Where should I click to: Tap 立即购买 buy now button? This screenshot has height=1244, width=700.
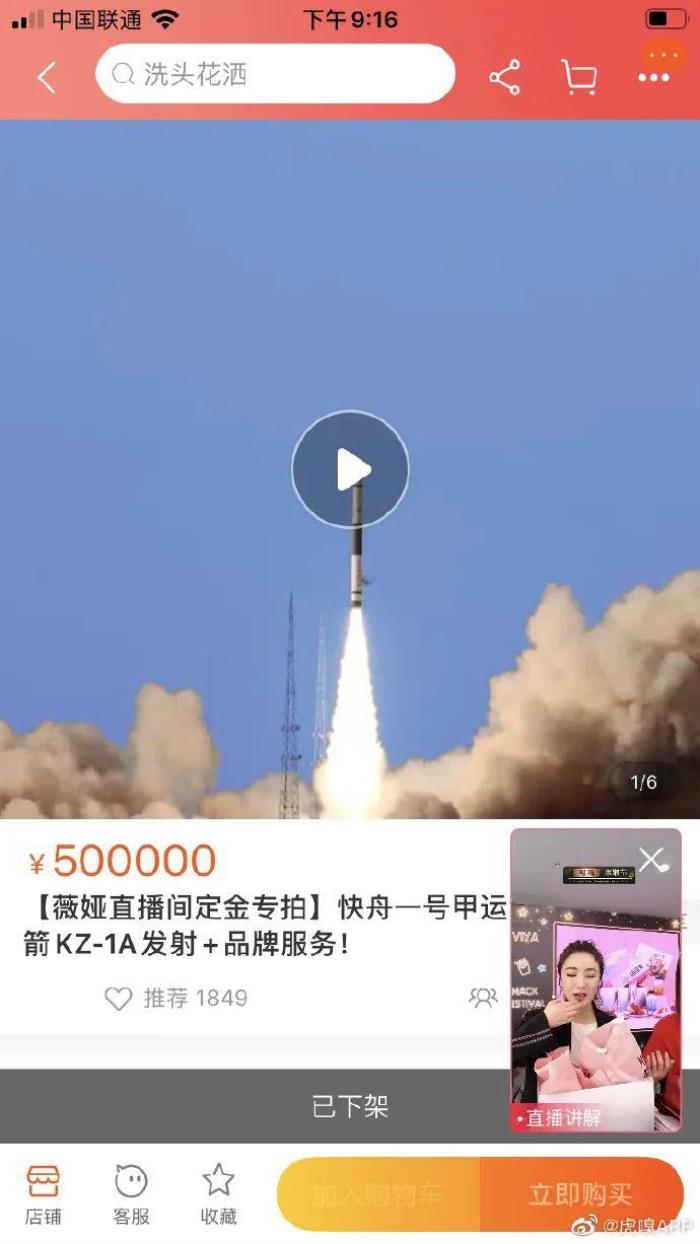(x=581, y=1194)
